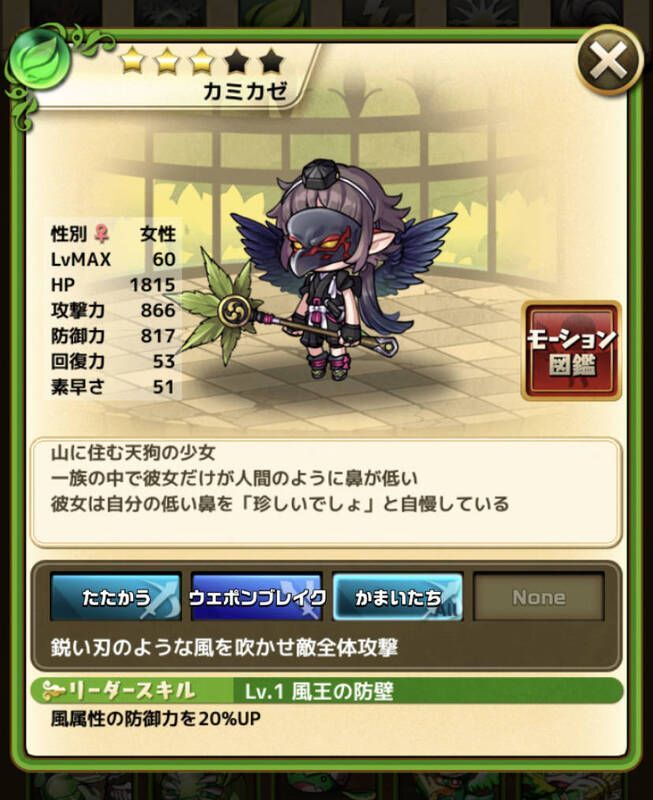Select the たたかう skill

(116, 597)
